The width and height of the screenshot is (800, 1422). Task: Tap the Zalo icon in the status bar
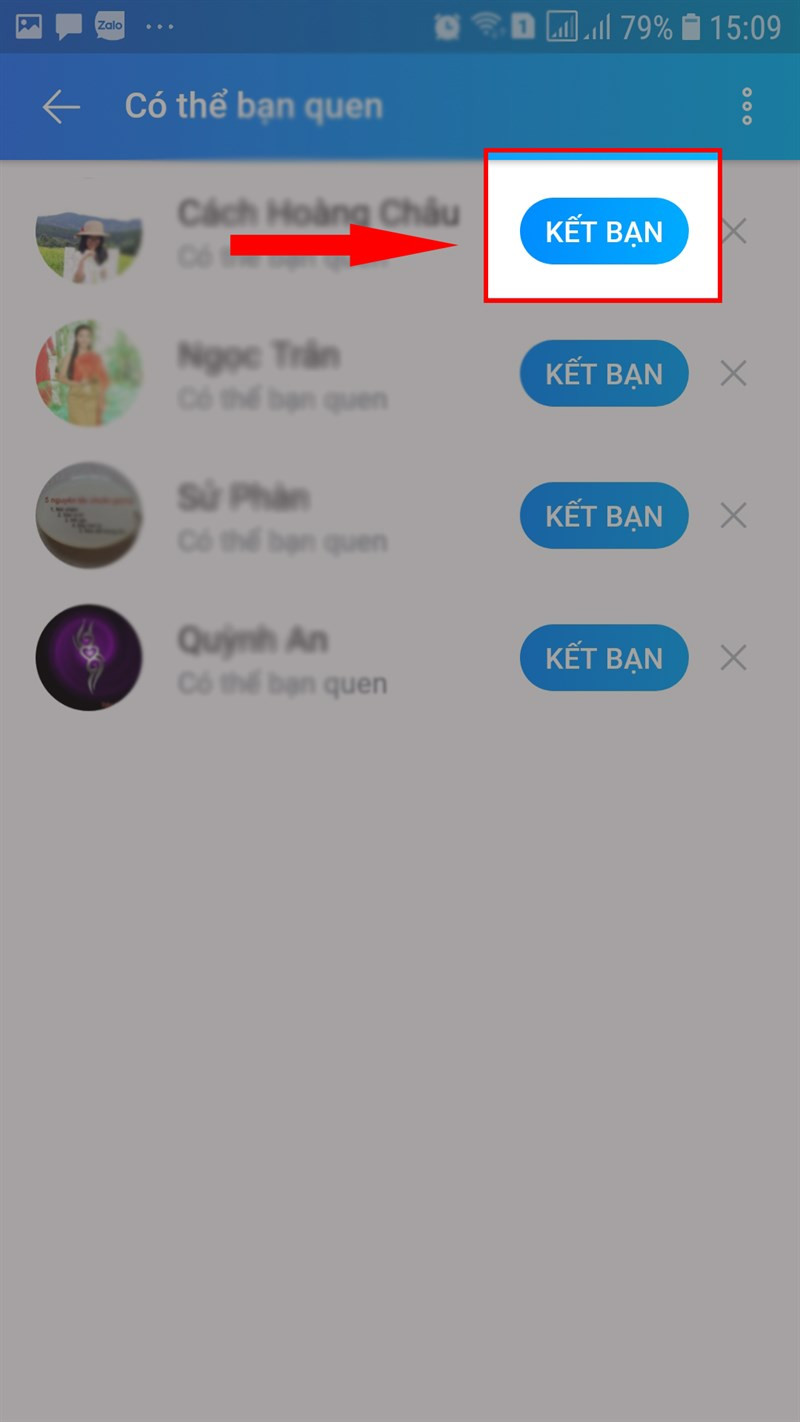click(110, 26)
